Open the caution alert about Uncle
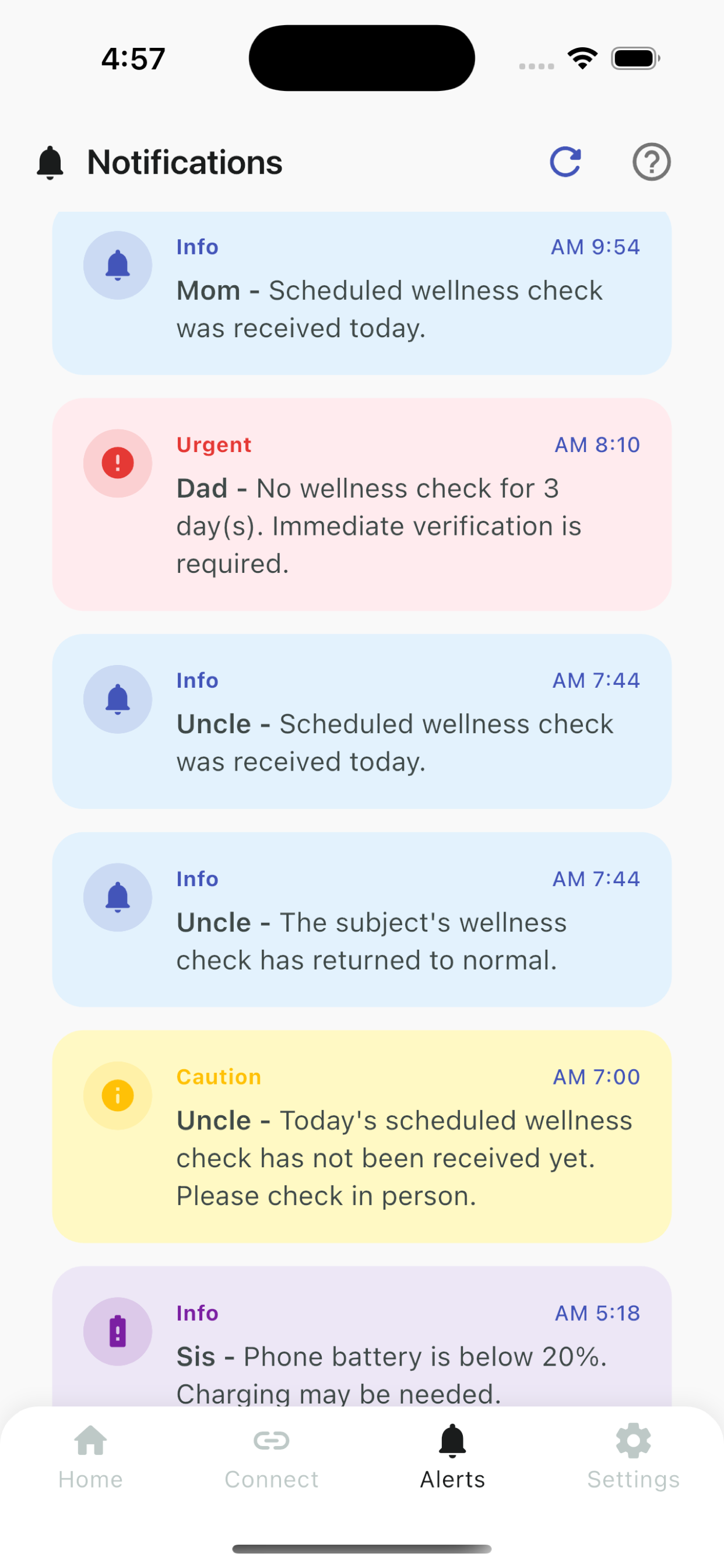 point(362,1136)
